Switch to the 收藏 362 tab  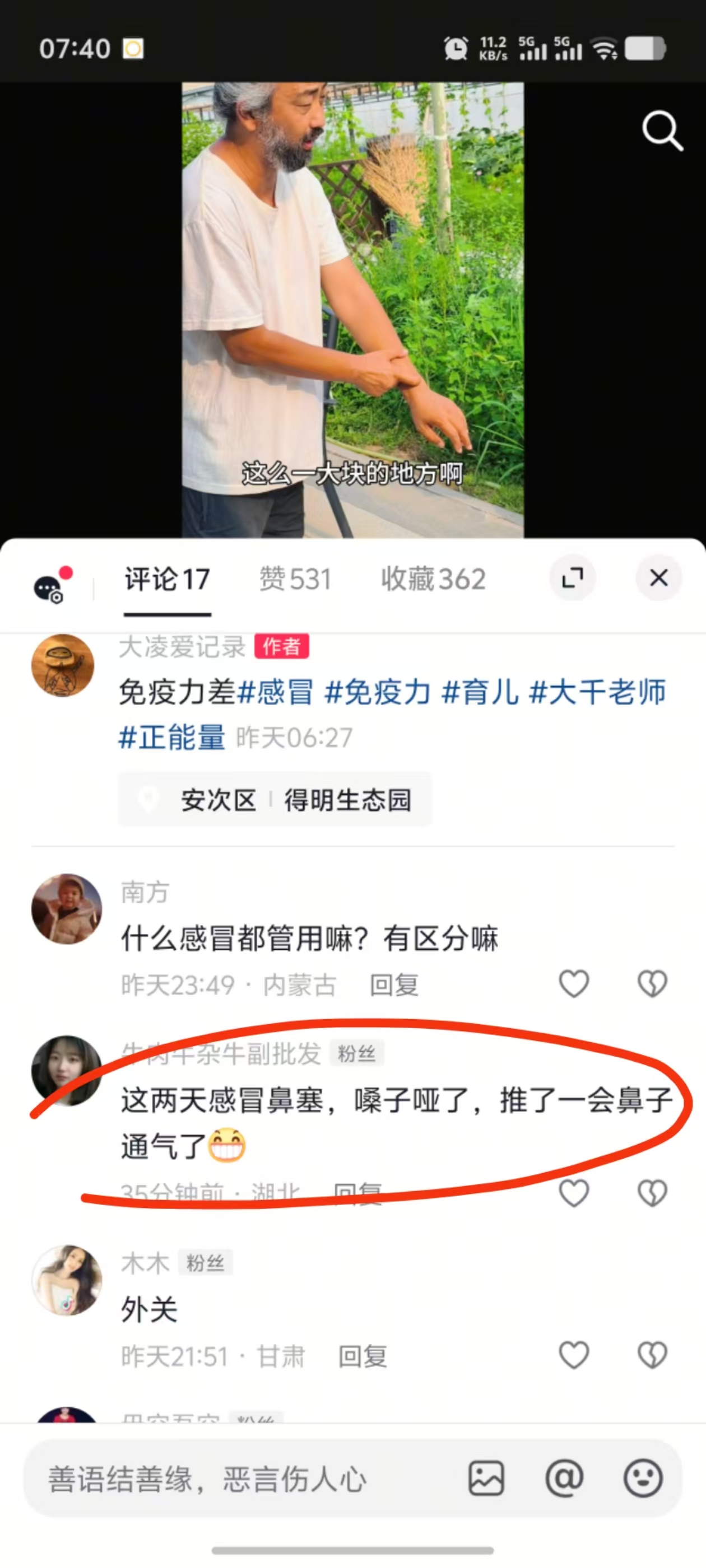point(433,579)
